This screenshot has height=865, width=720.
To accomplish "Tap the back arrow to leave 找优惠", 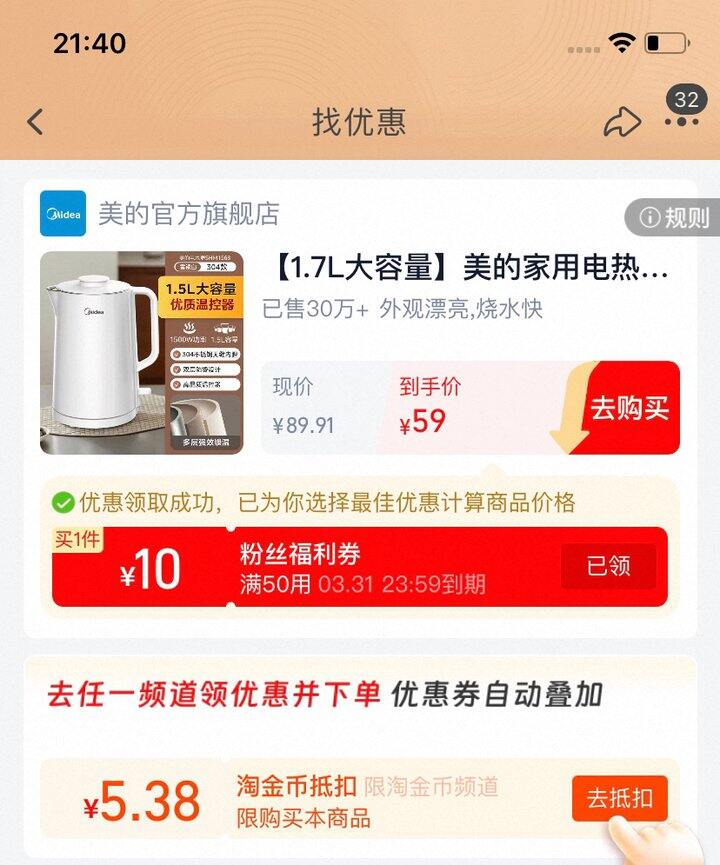I will tap(36, 120).
